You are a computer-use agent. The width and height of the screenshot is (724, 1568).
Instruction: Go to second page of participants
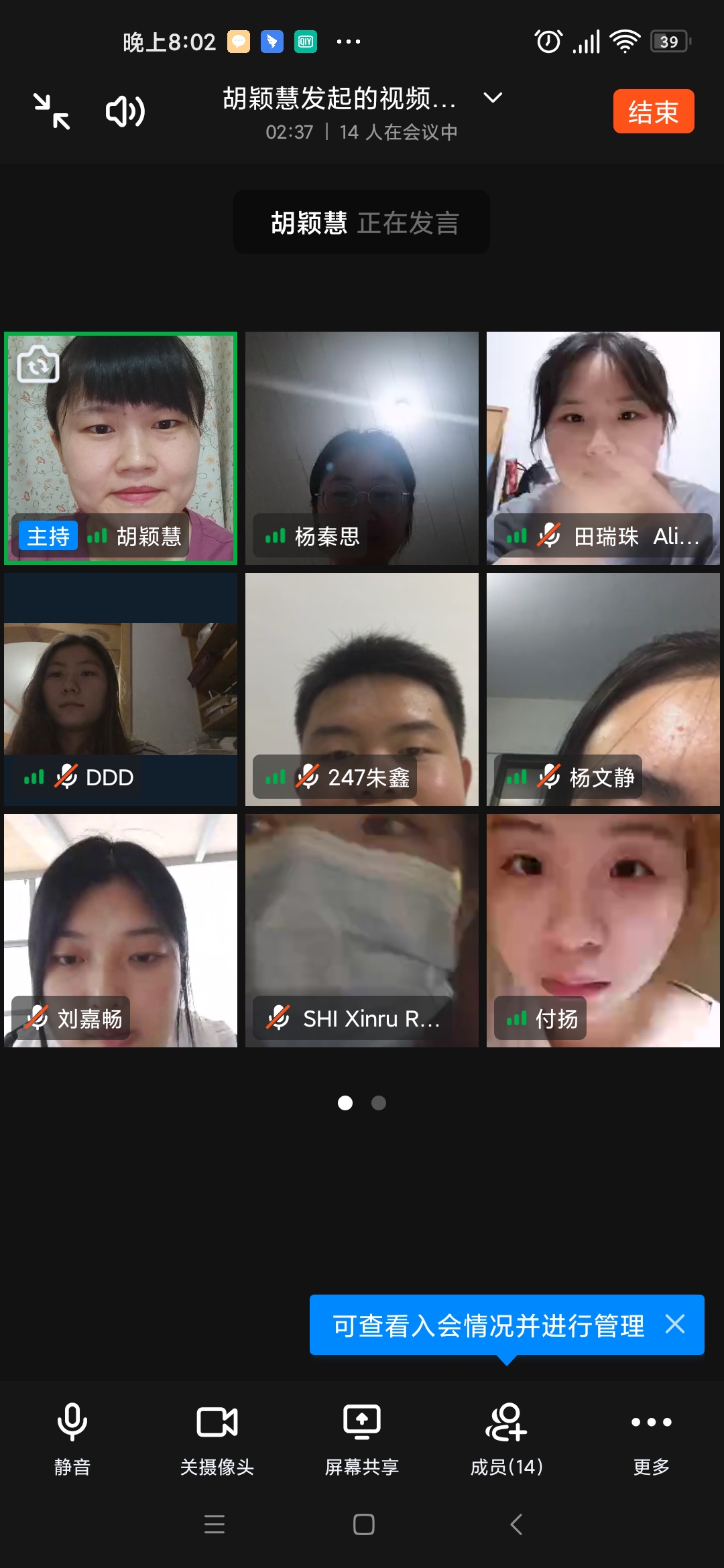(379, 1103)
